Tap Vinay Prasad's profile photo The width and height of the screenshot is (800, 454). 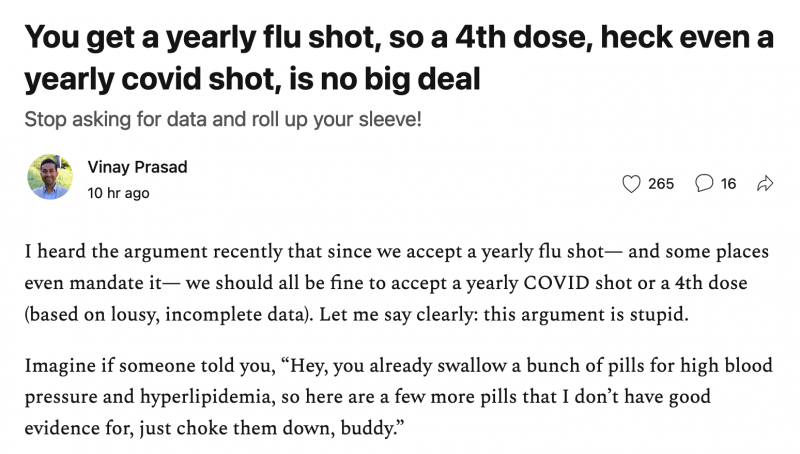point(49,177)
